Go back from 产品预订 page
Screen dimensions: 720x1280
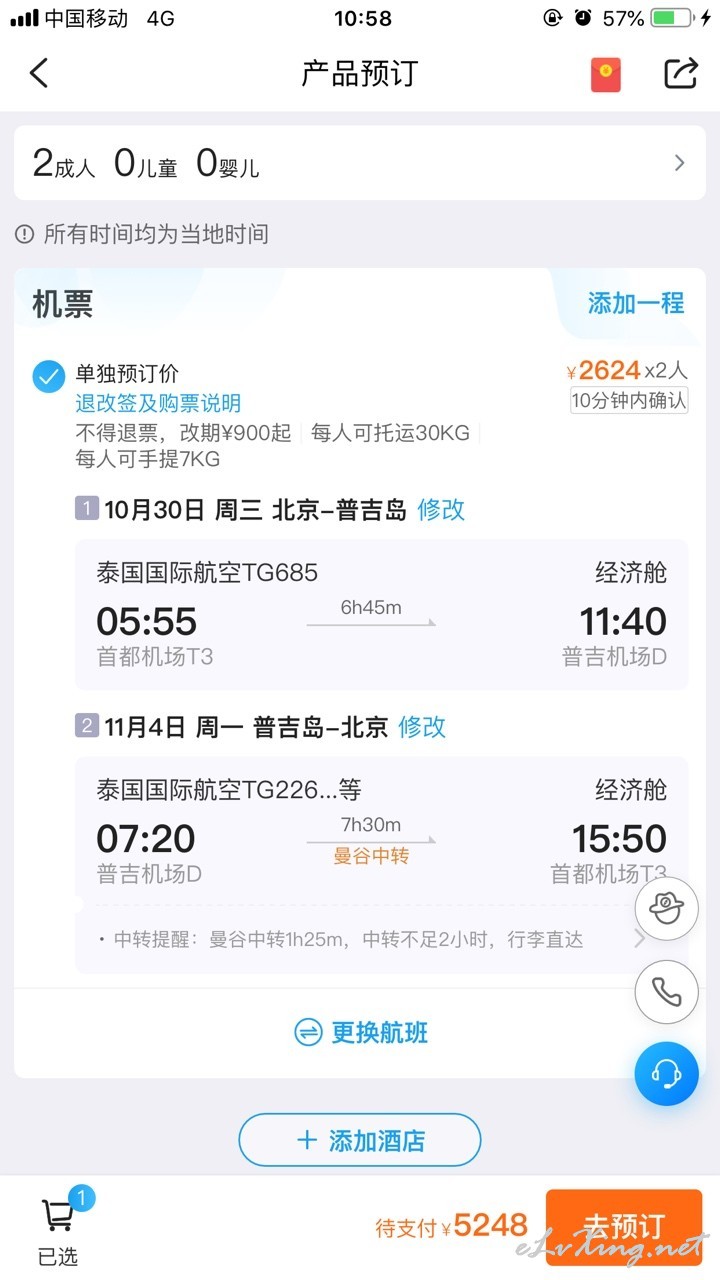(39, 73)
